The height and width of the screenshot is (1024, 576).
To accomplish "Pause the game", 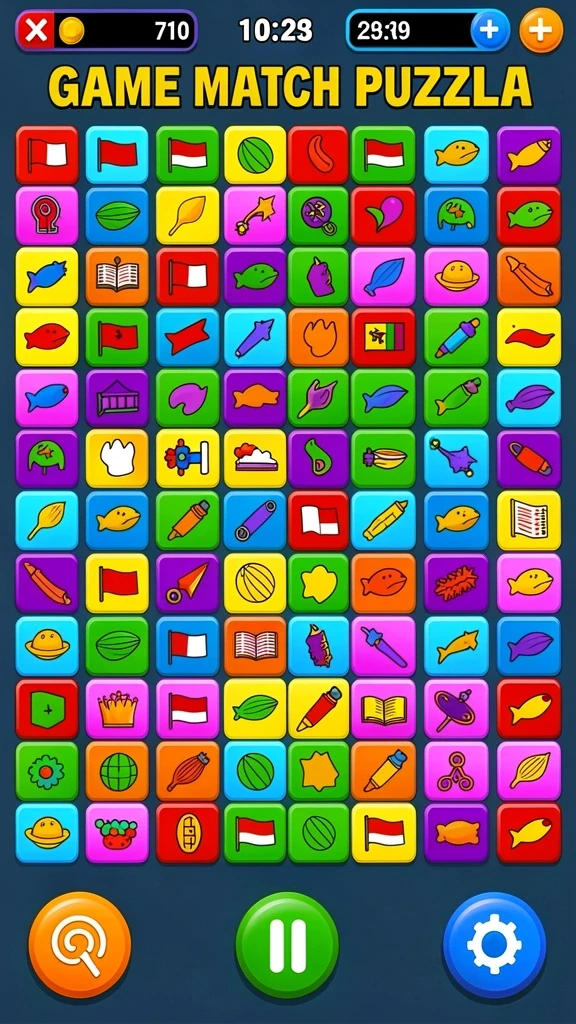I will [287, 944].
